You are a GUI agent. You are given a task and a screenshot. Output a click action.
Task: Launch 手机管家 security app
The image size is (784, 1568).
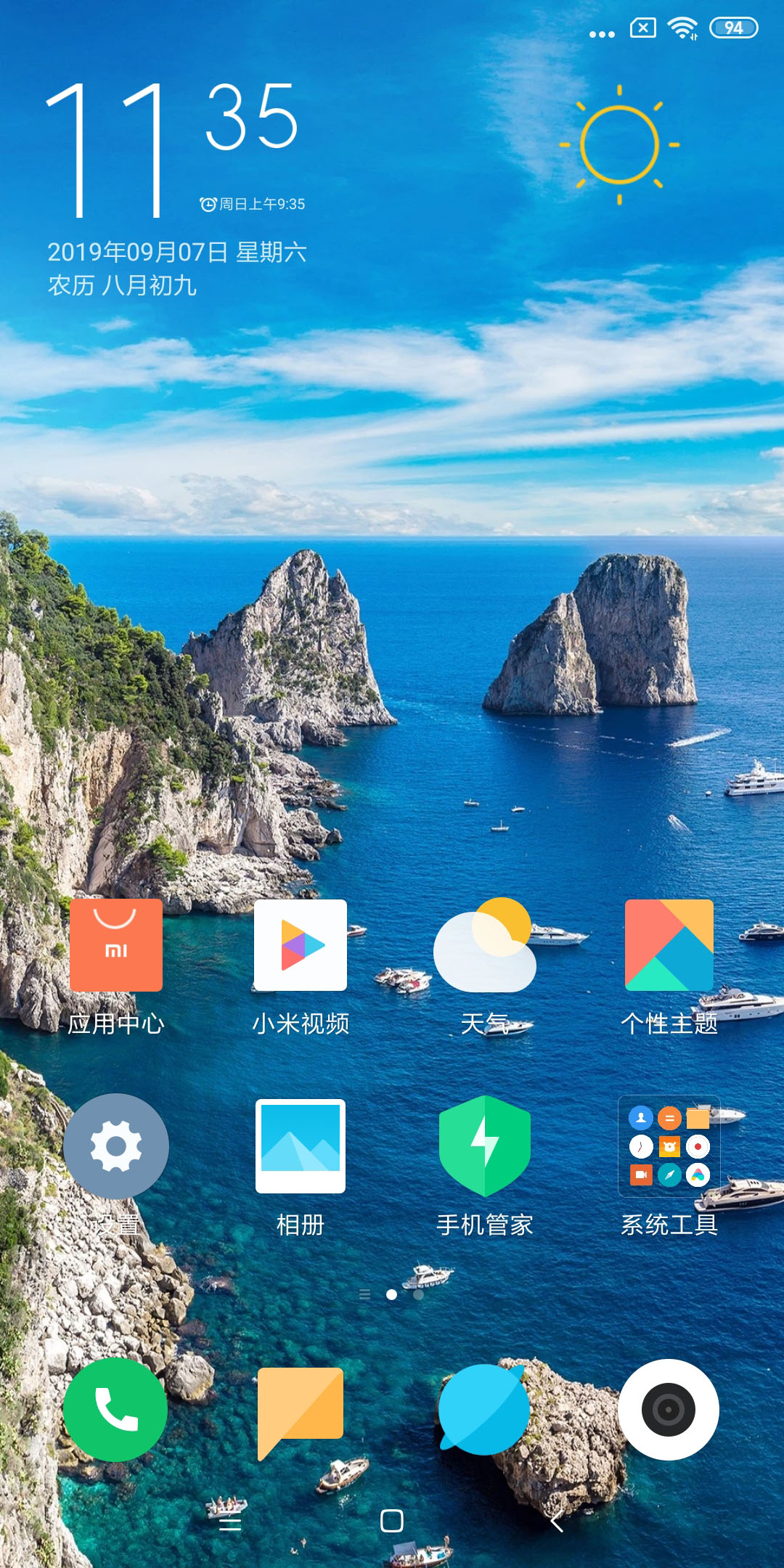coord(485,1146)
